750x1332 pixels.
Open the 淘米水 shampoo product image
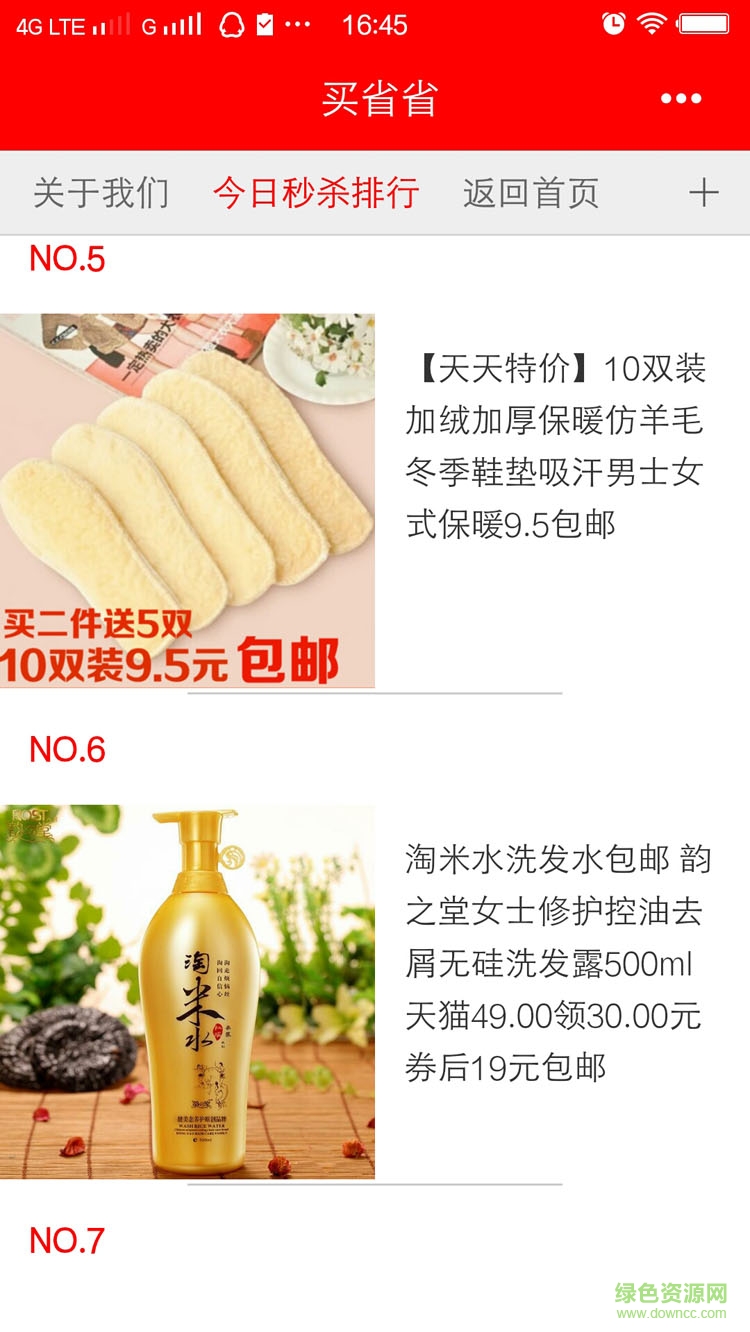click(187, 991)
